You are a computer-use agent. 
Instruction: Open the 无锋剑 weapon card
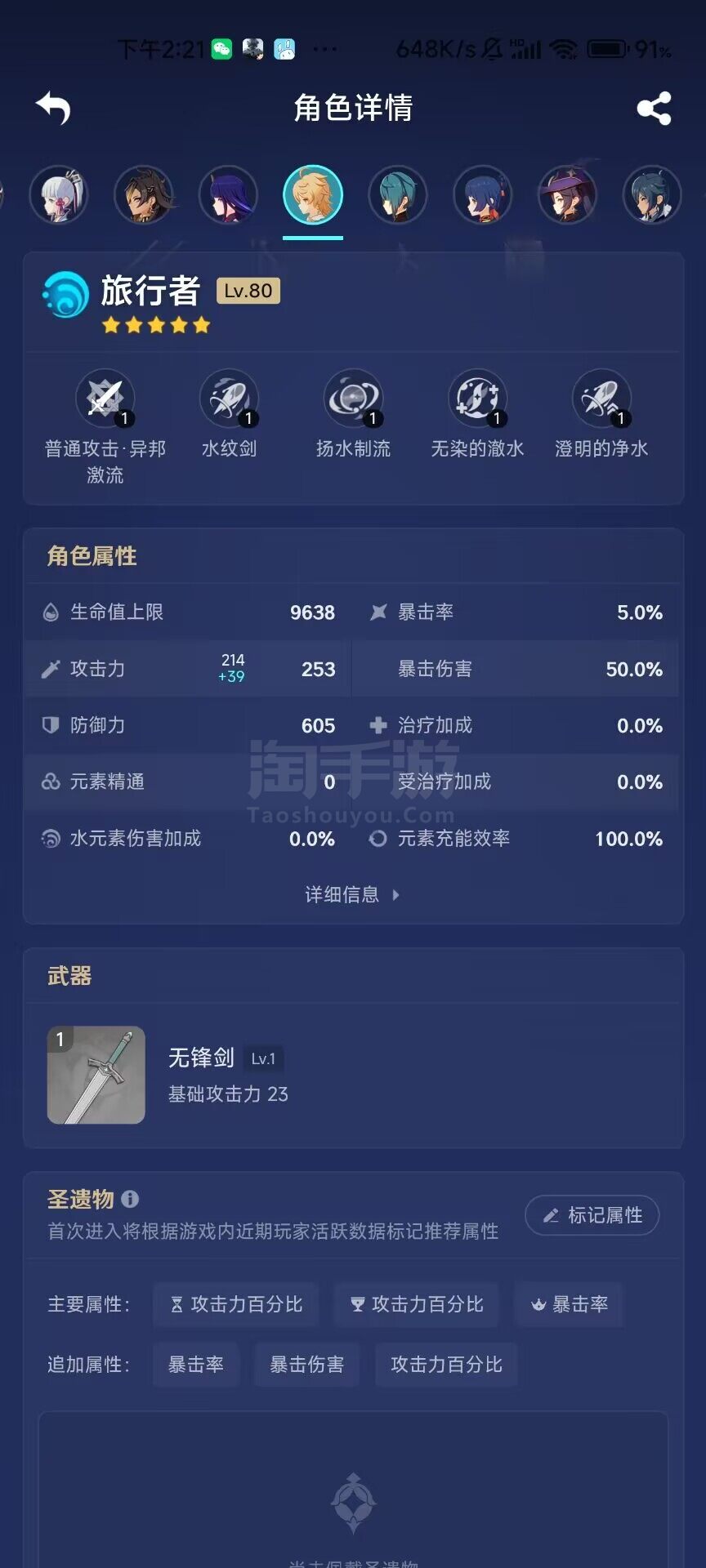pos(353,1075)
